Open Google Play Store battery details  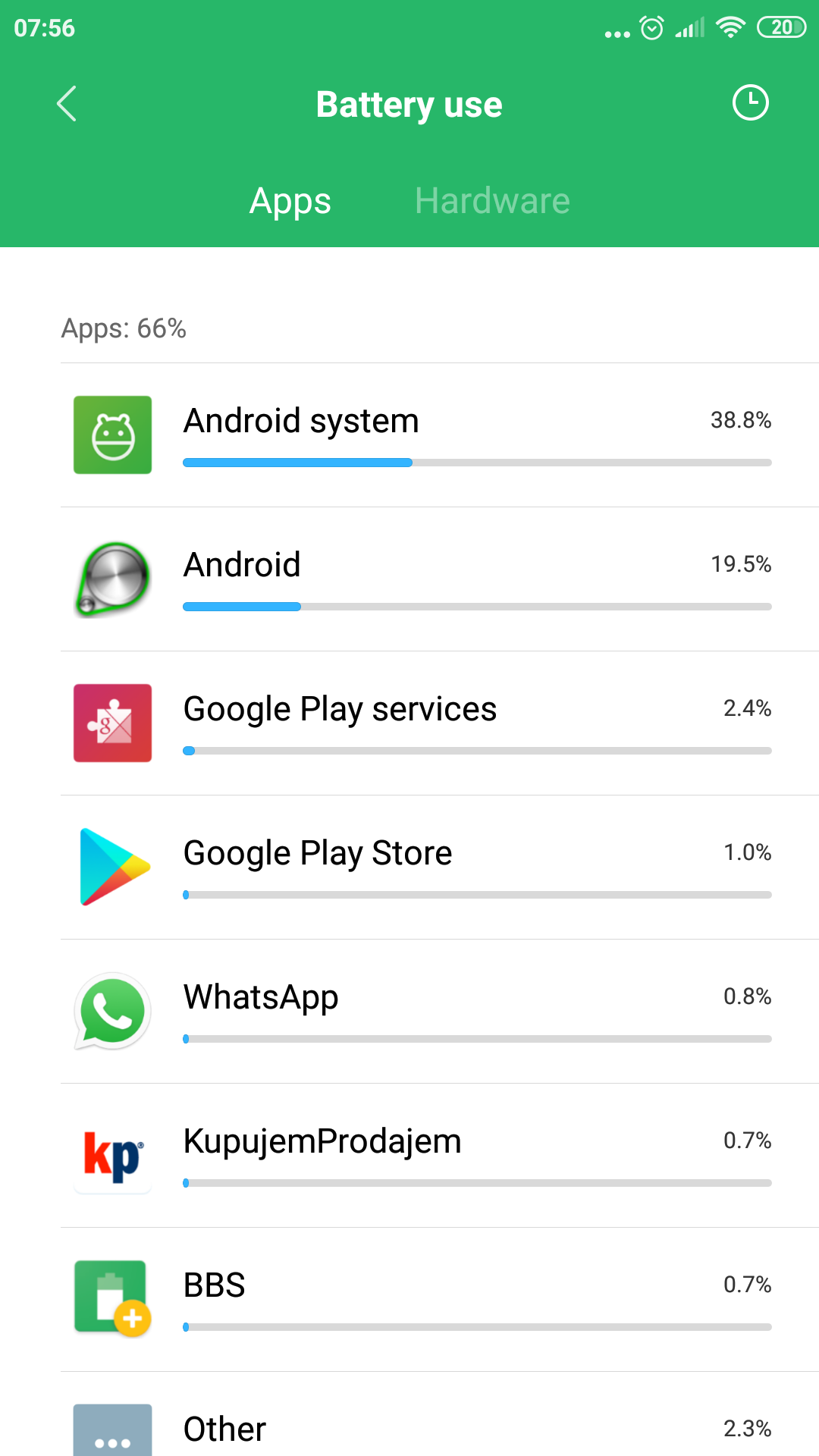(x=440, y=868)
